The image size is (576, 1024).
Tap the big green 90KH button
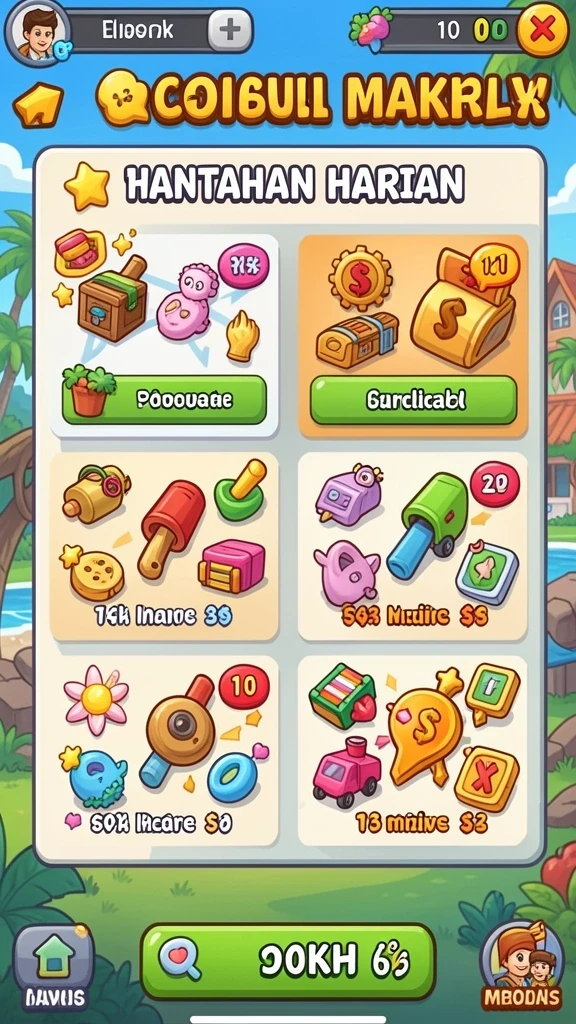288,960
